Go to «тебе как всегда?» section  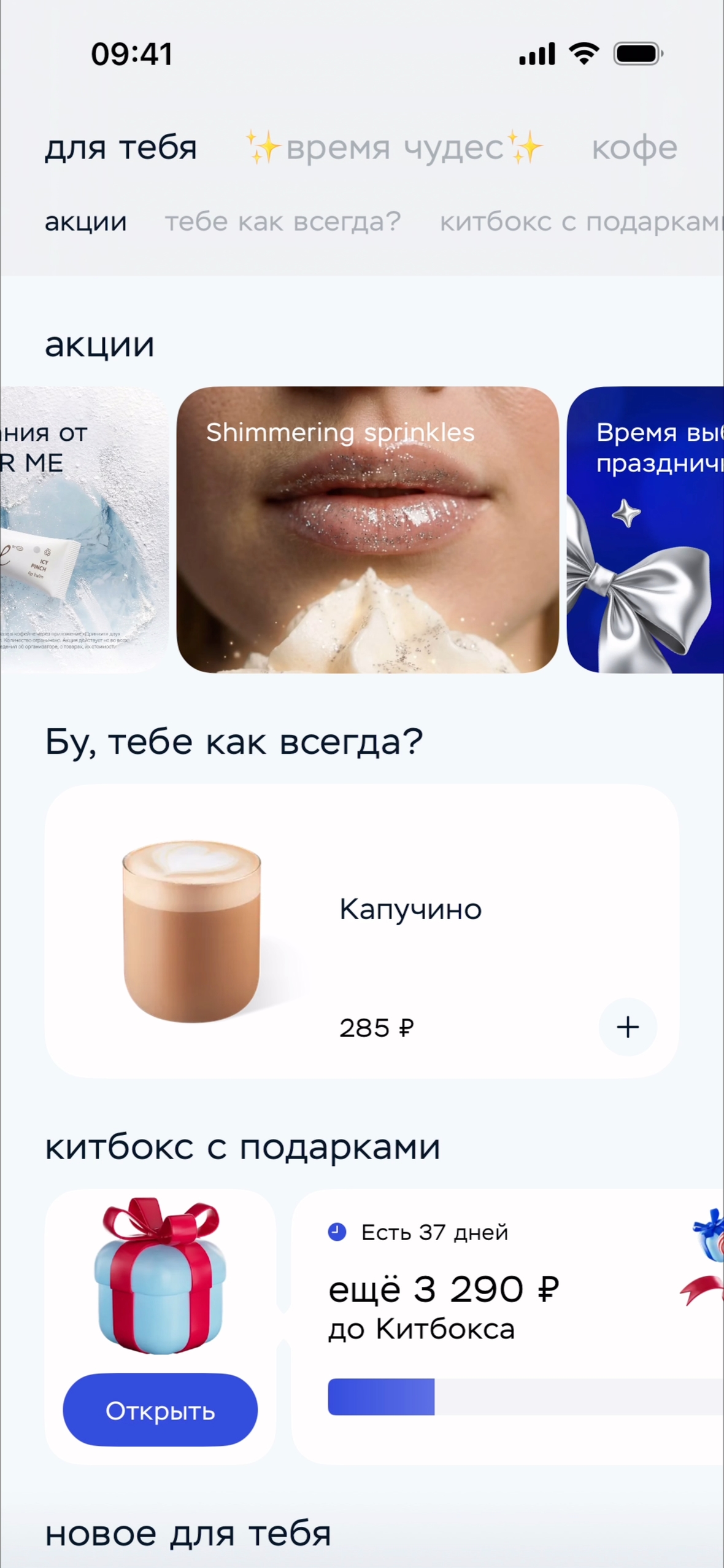[x=283, y=222]
